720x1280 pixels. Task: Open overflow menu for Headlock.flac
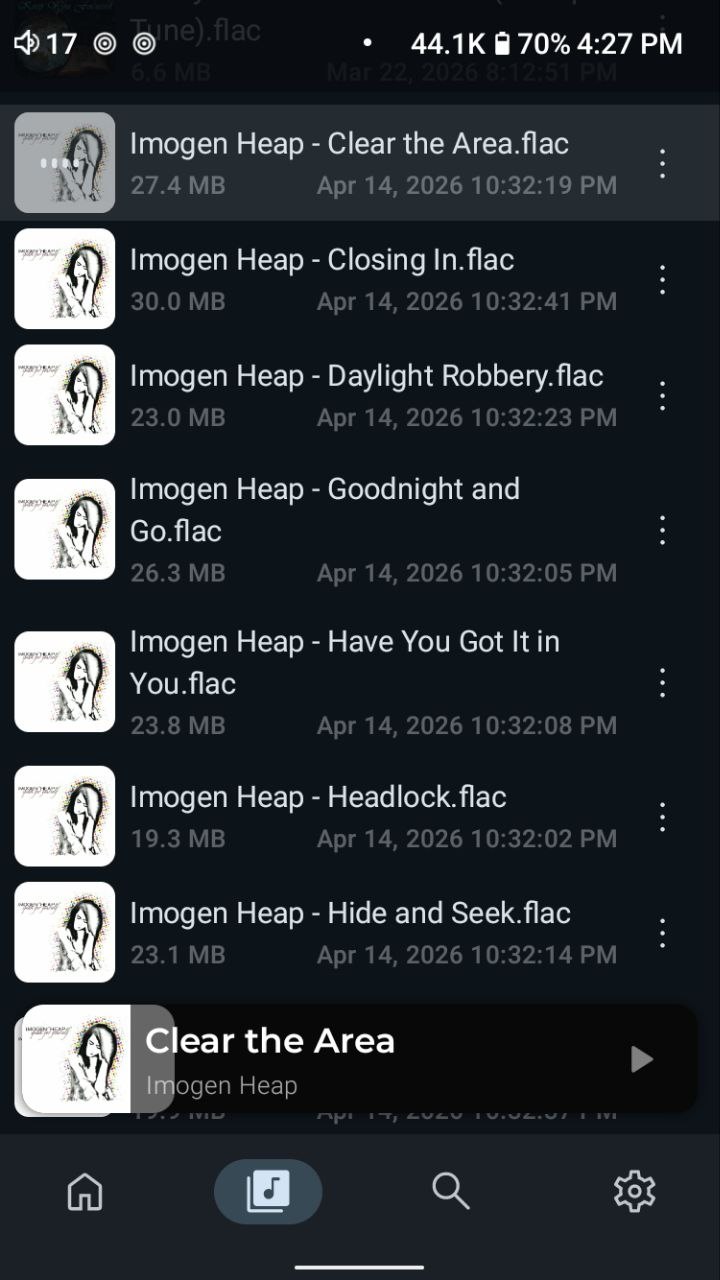pyautogui.click(x=662, y=817)
